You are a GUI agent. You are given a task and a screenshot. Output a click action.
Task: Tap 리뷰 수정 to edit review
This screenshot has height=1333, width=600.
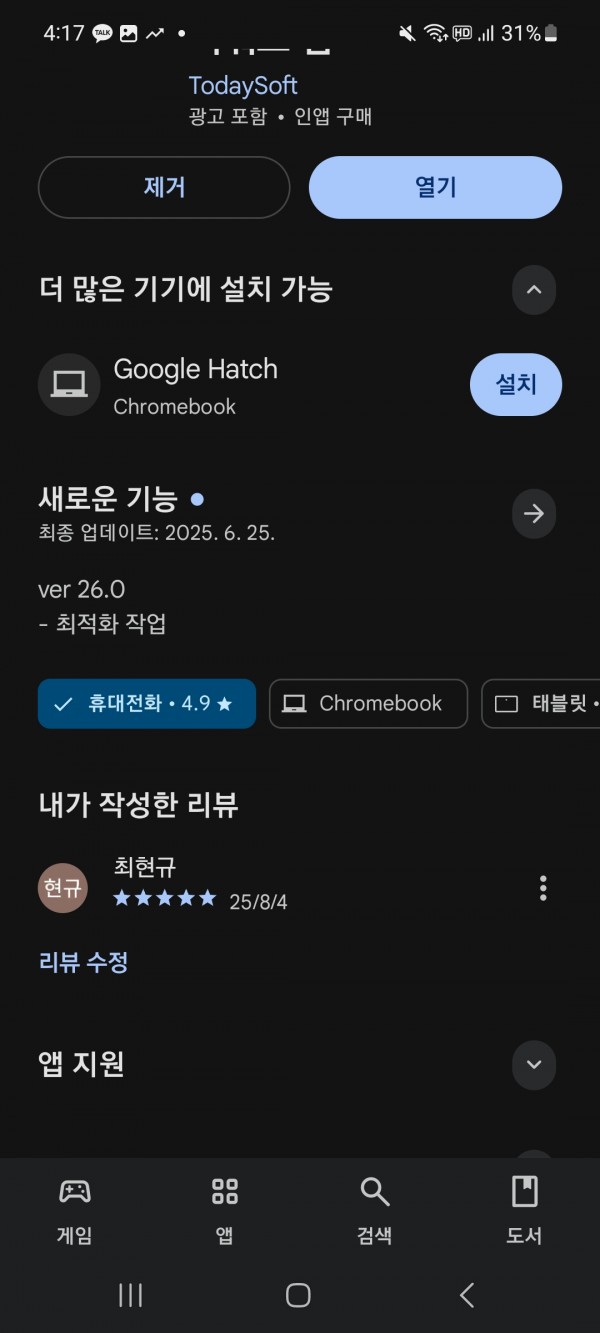83,962
